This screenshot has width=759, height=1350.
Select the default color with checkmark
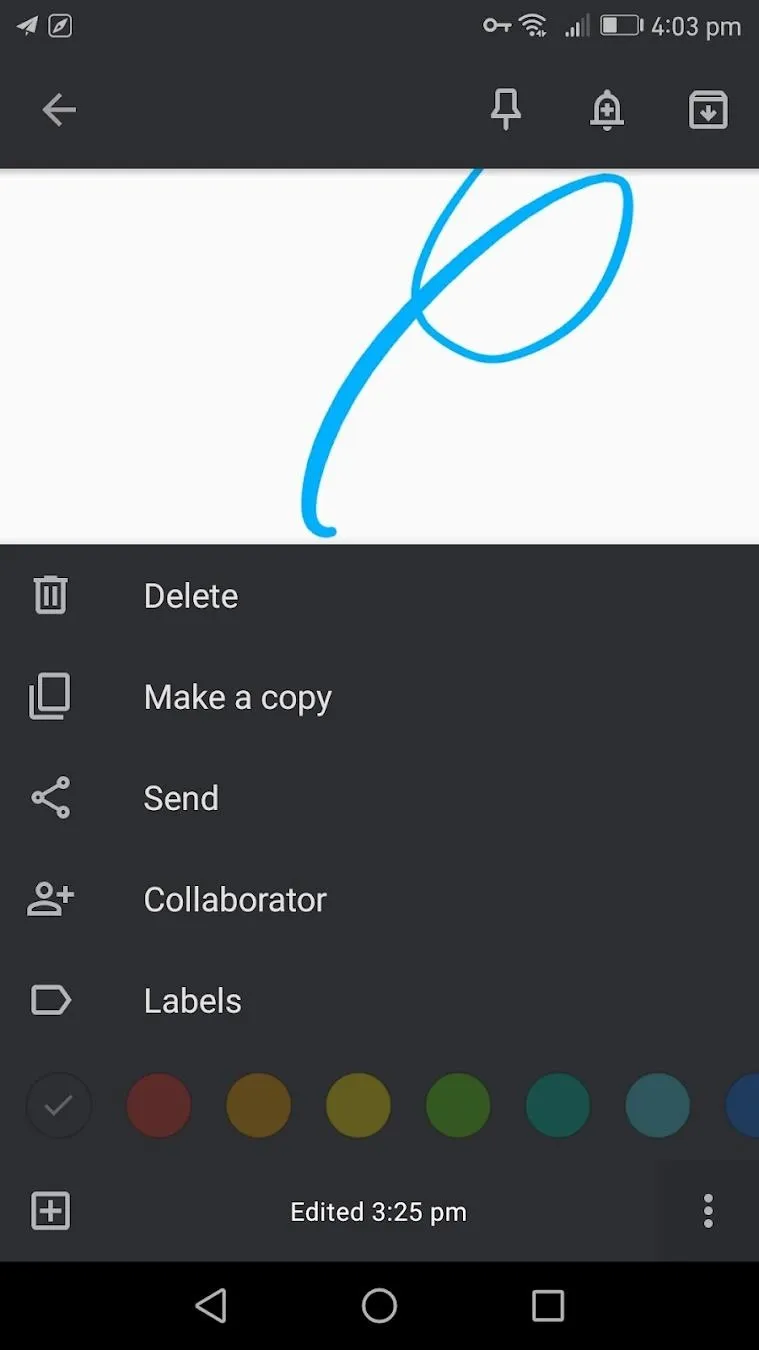pyautogui.click(x=59, y=1105)
